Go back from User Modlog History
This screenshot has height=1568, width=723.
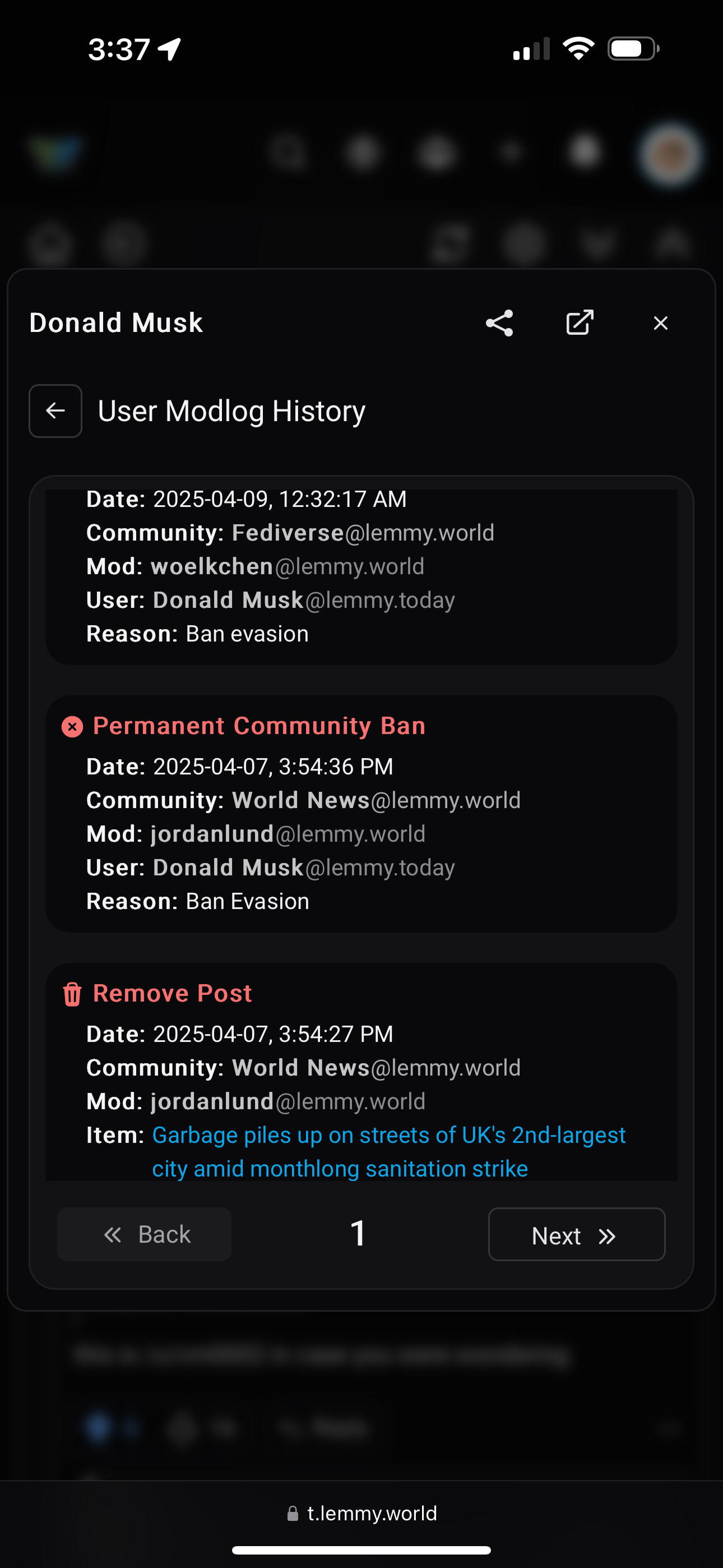click(55, 411)
